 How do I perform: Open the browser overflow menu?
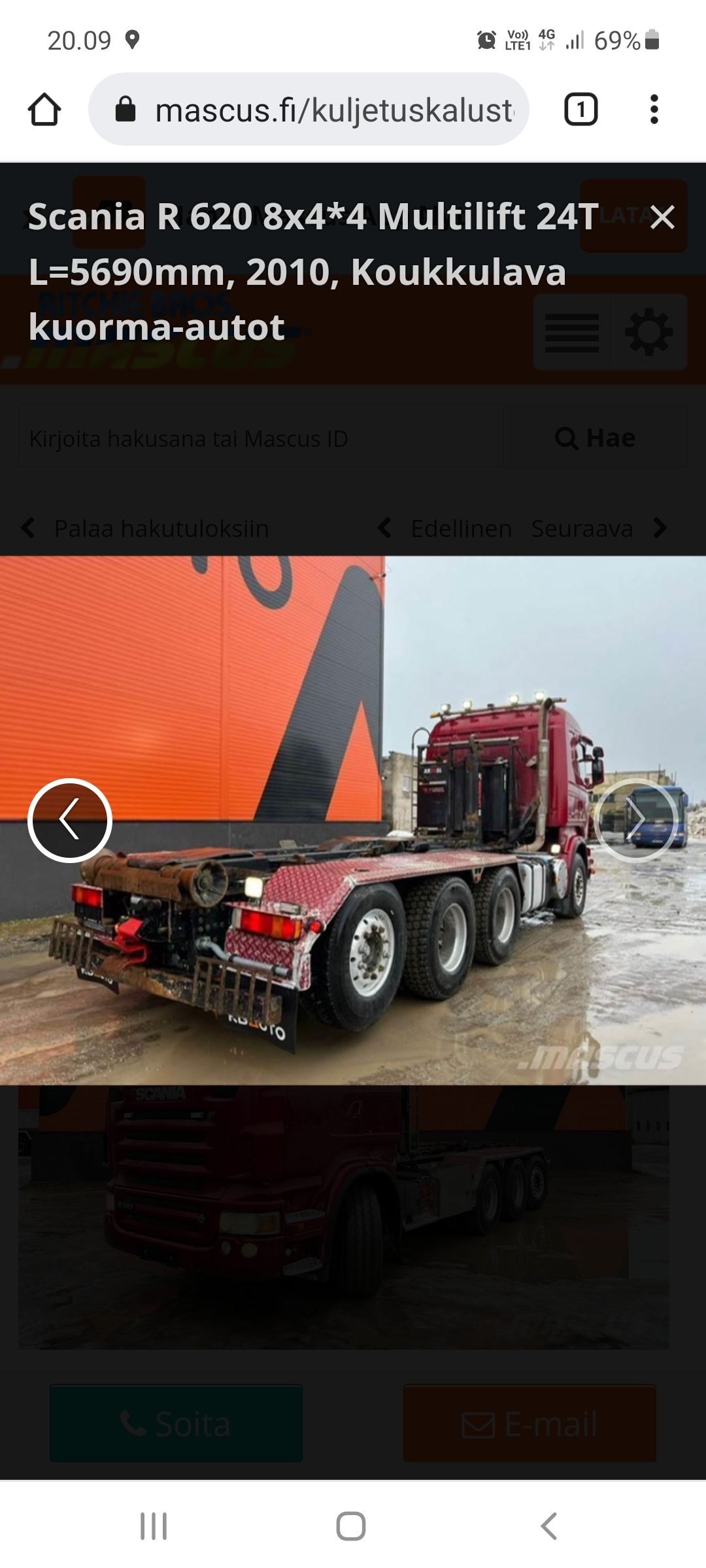[654, 109]
